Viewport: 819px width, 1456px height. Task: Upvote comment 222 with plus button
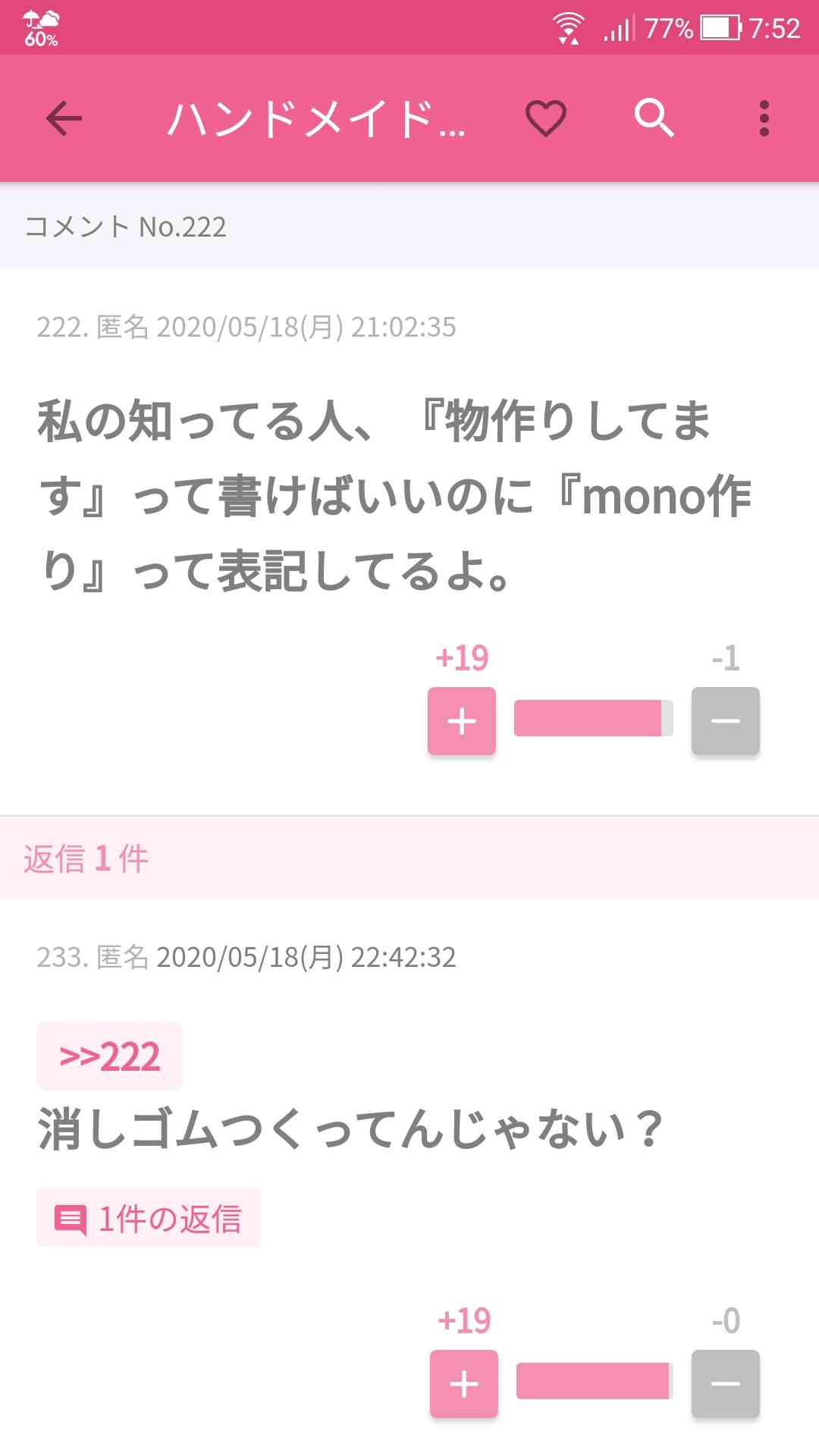point(462,721)
